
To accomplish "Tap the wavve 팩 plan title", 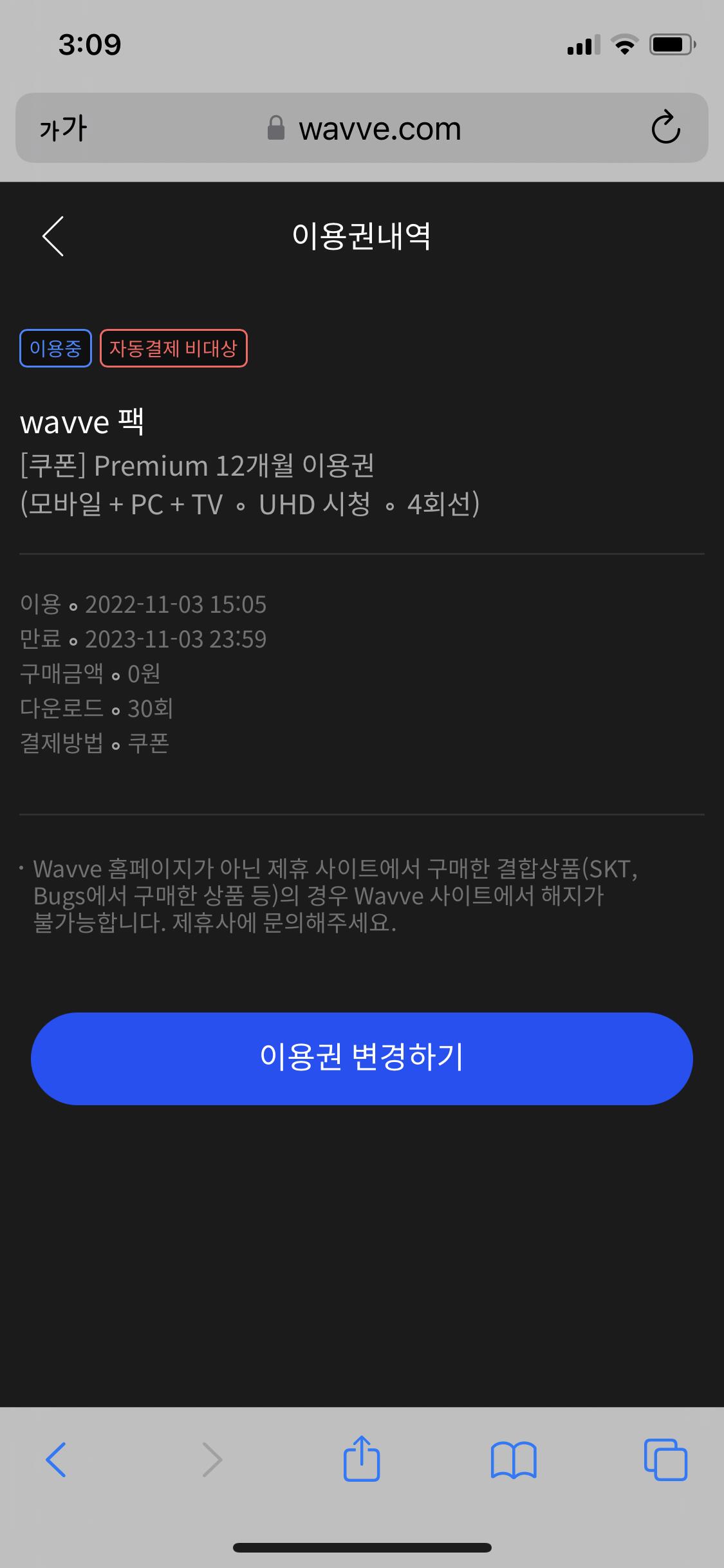I will tap(84, 423).
